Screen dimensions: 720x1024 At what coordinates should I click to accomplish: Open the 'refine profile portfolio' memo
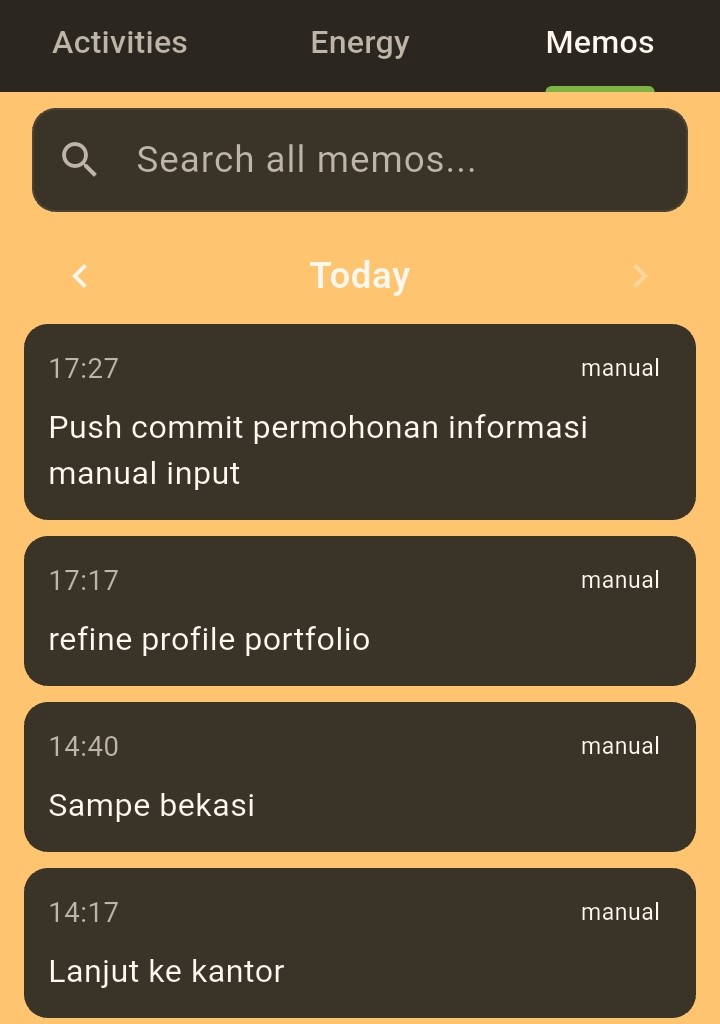(360, 611)
